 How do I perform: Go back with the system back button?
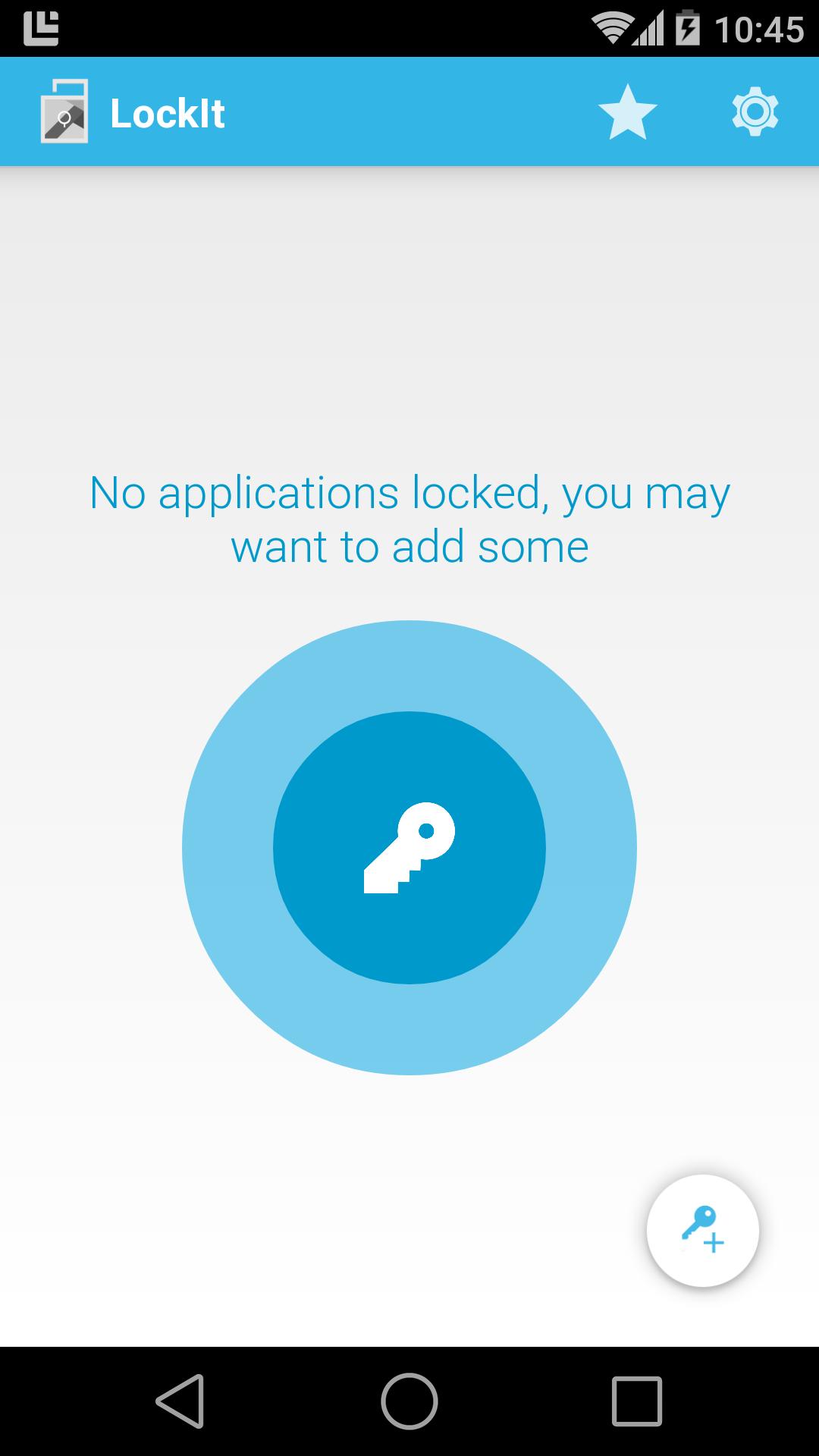point(180,1401)
